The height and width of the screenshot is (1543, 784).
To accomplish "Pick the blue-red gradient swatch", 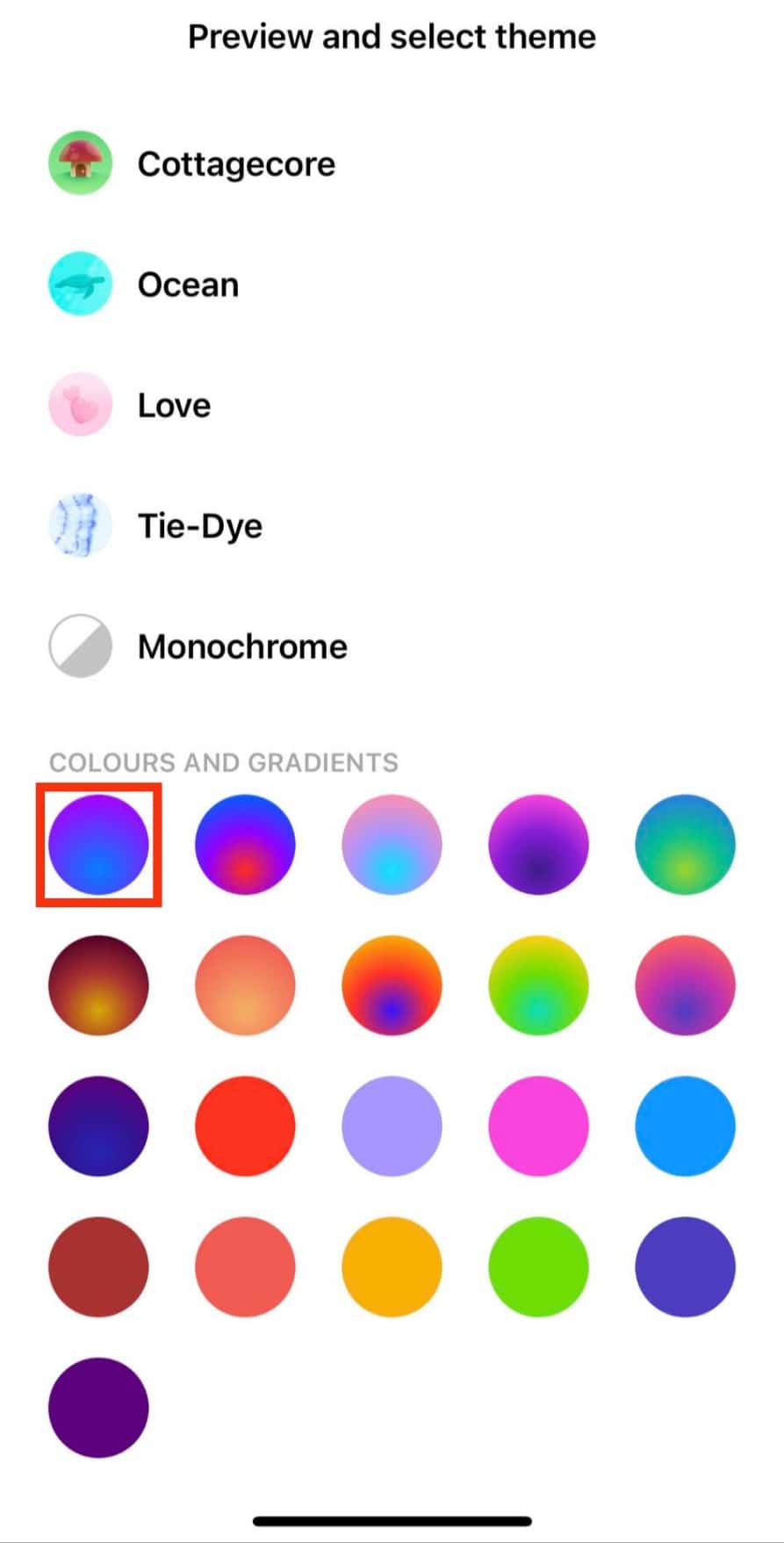I will pos(245,844).
